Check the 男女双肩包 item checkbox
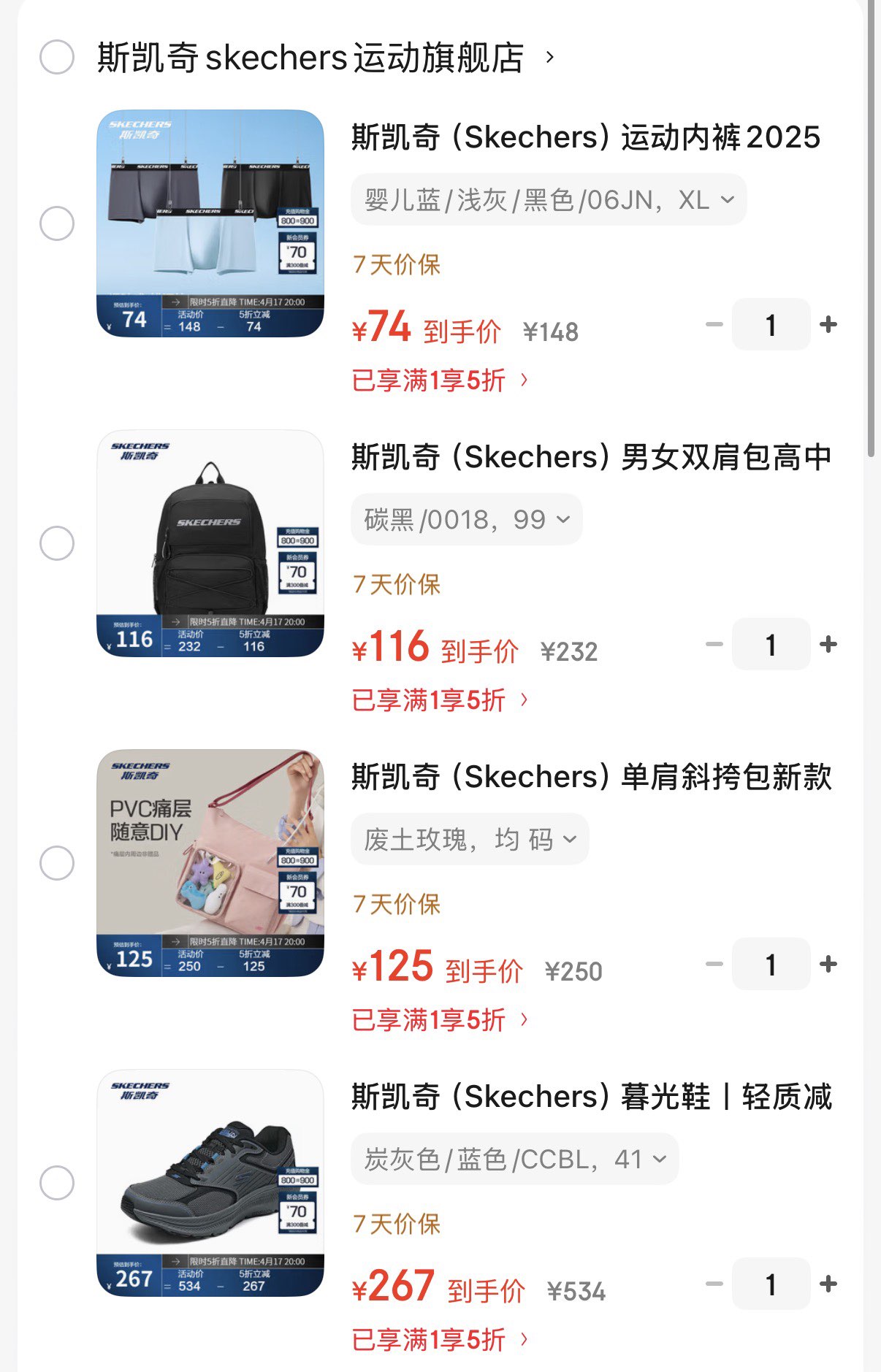The width and height of the screenshot is (881, 1372). (x=57, y=543)
